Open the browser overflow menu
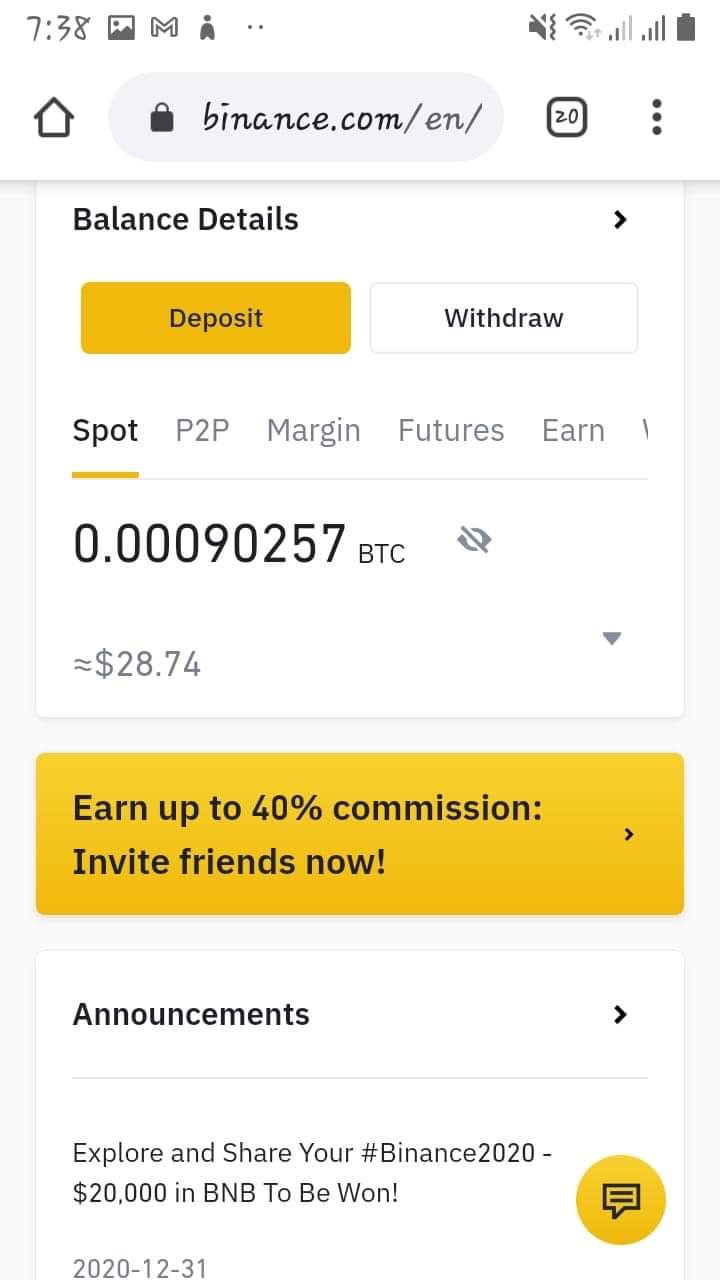Screen dimensions: 720x1280 click(656, 118)
